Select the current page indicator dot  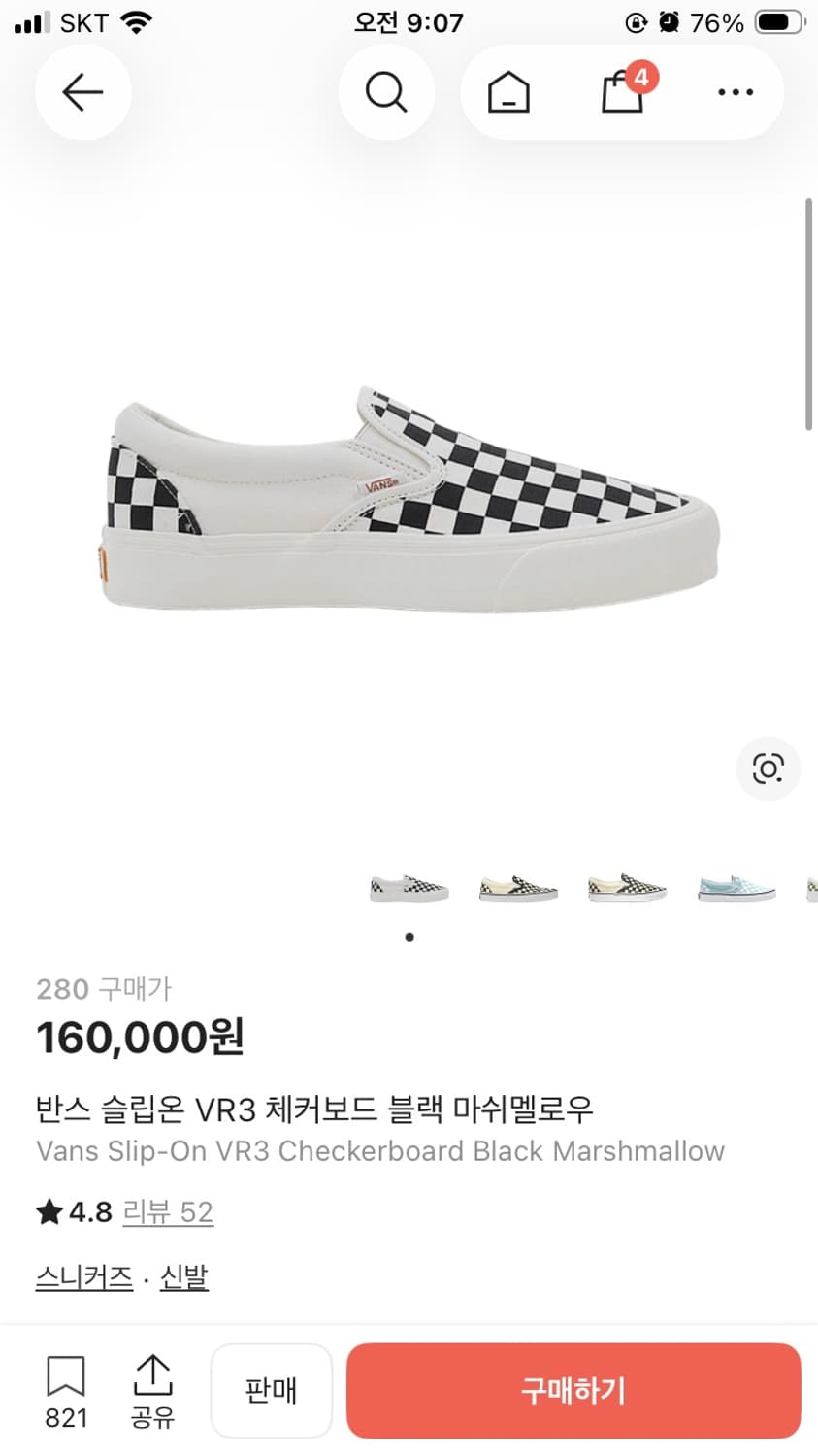(409, 937)
